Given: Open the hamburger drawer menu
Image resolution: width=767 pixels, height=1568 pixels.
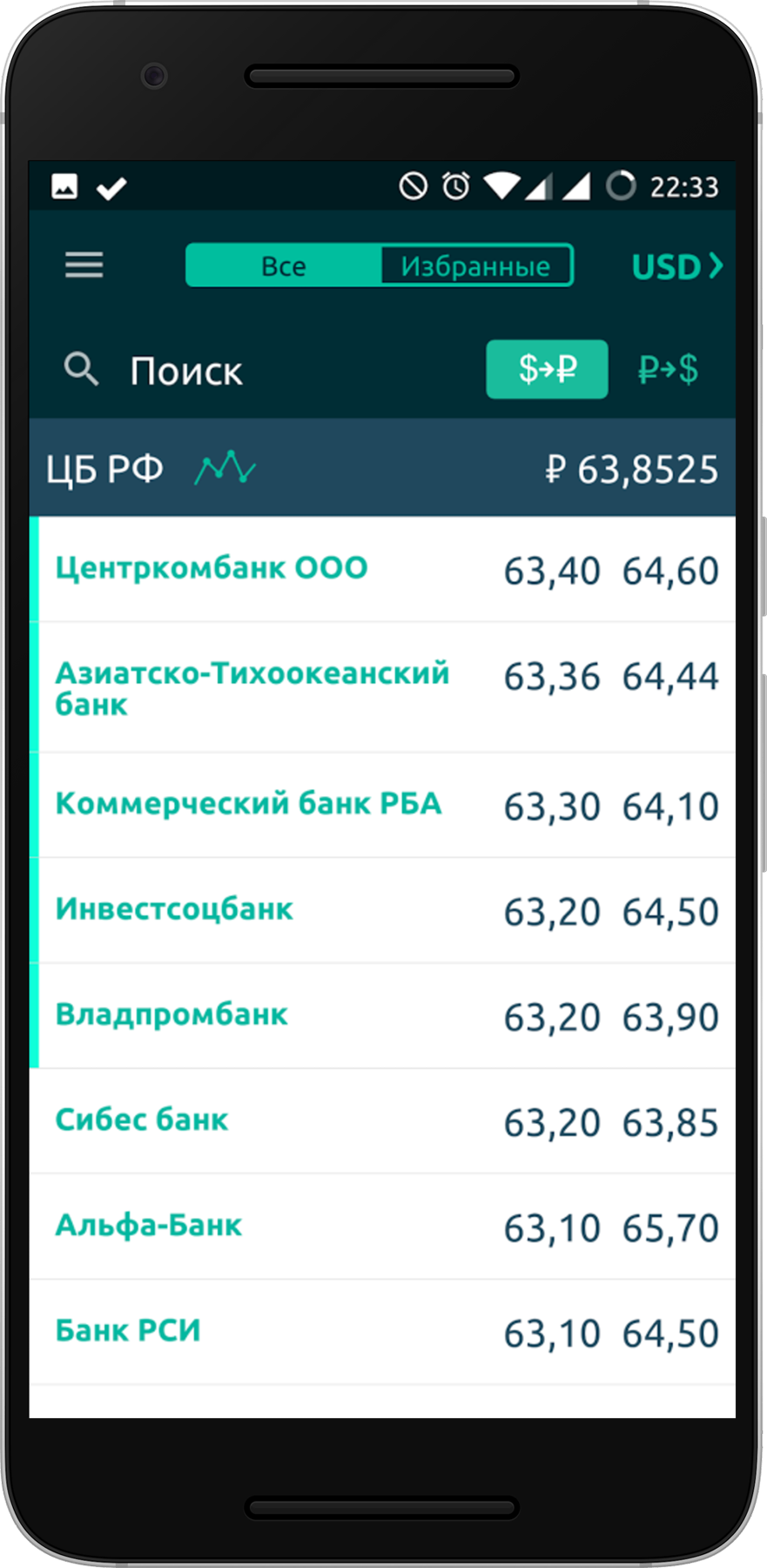Looking at the screenshot, I should click(84, 265).
